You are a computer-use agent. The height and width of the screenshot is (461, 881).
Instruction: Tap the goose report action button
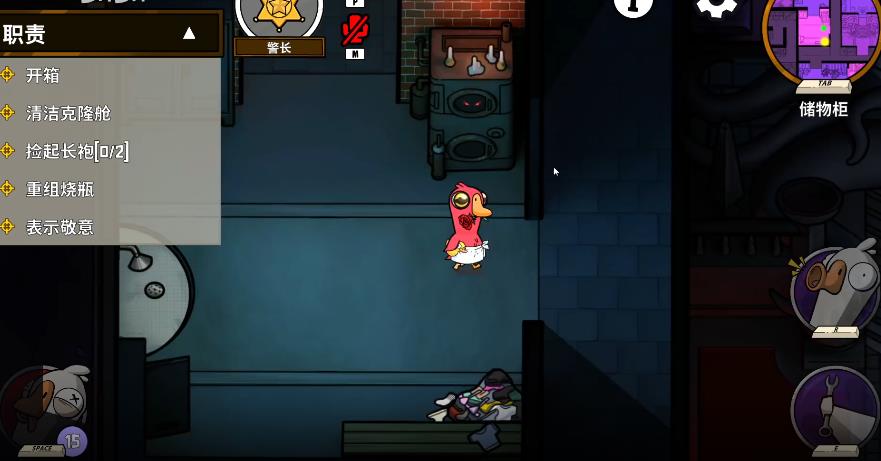pyautogui.click(x=834, y=290)
